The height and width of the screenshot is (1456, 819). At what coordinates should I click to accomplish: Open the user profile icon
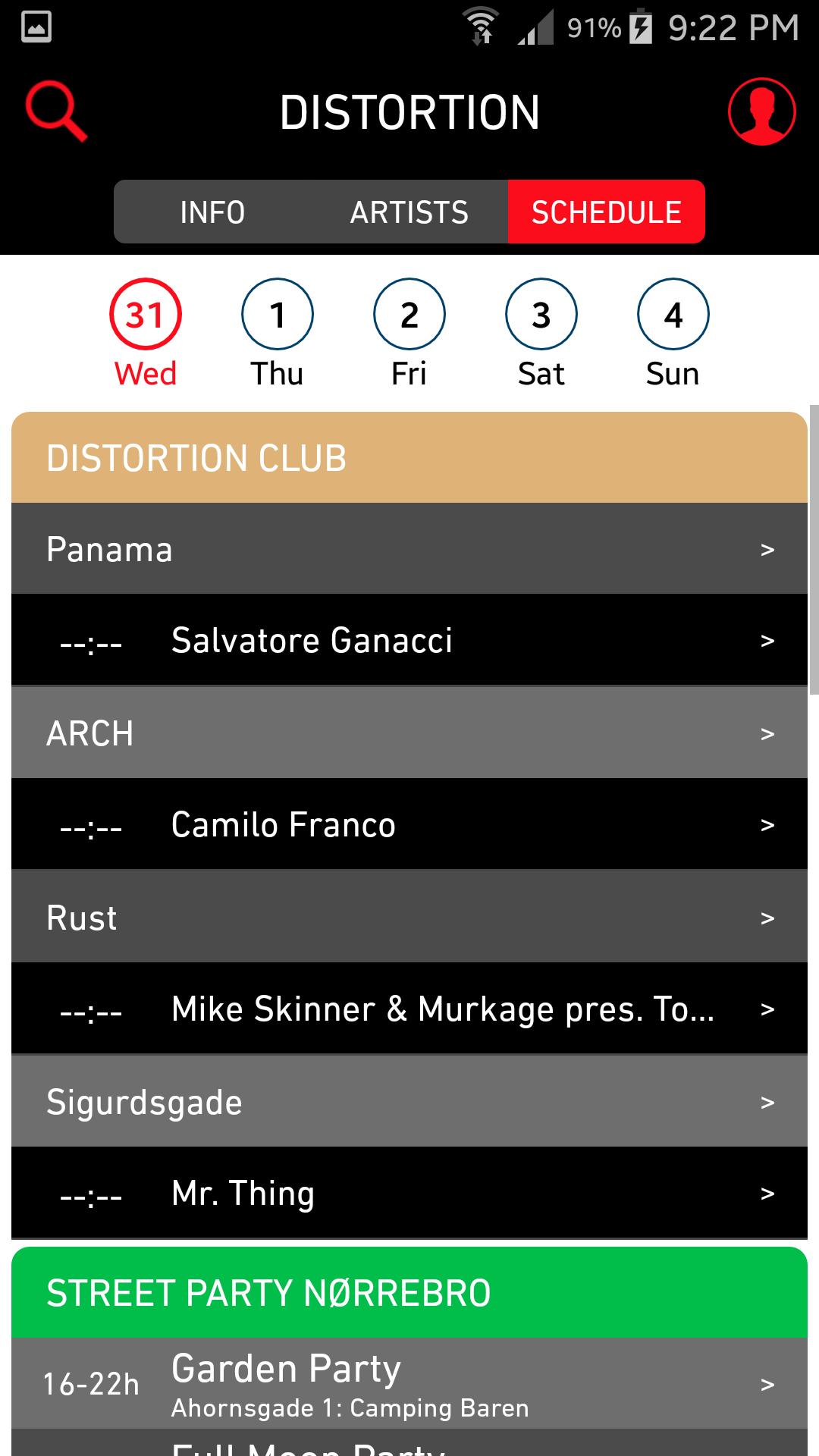761,111
